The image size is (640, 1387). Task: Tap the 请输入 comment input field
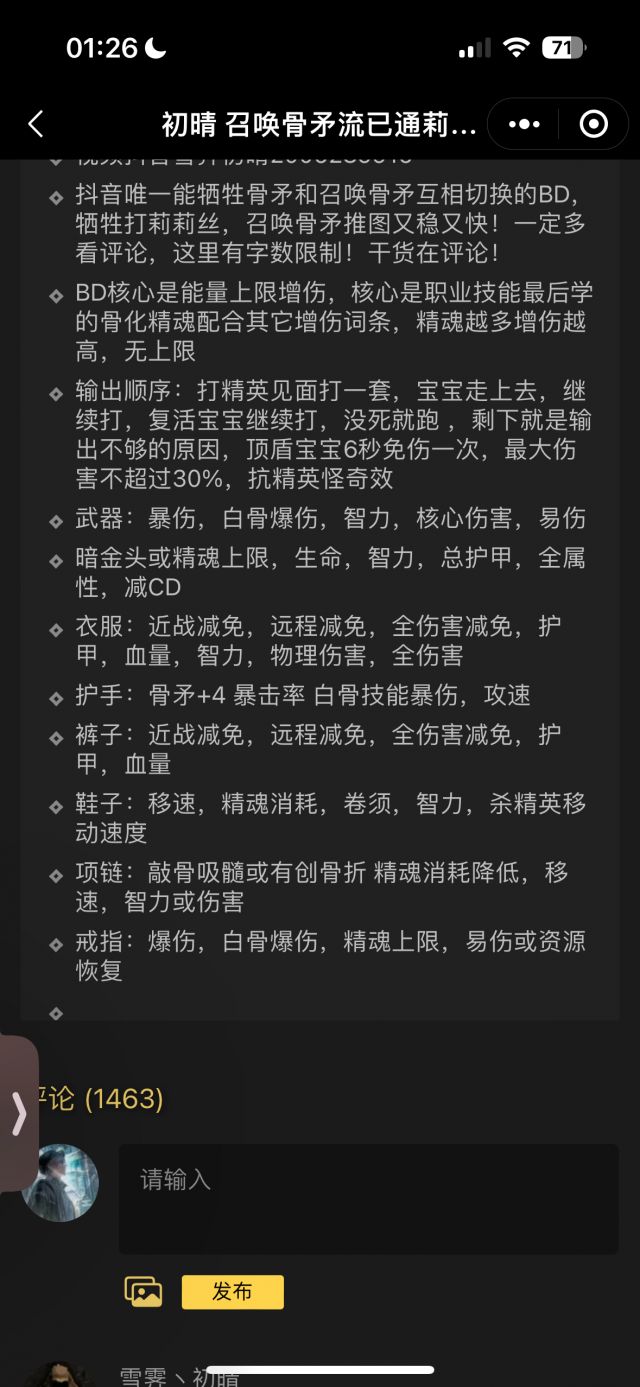click(368, 1199)
